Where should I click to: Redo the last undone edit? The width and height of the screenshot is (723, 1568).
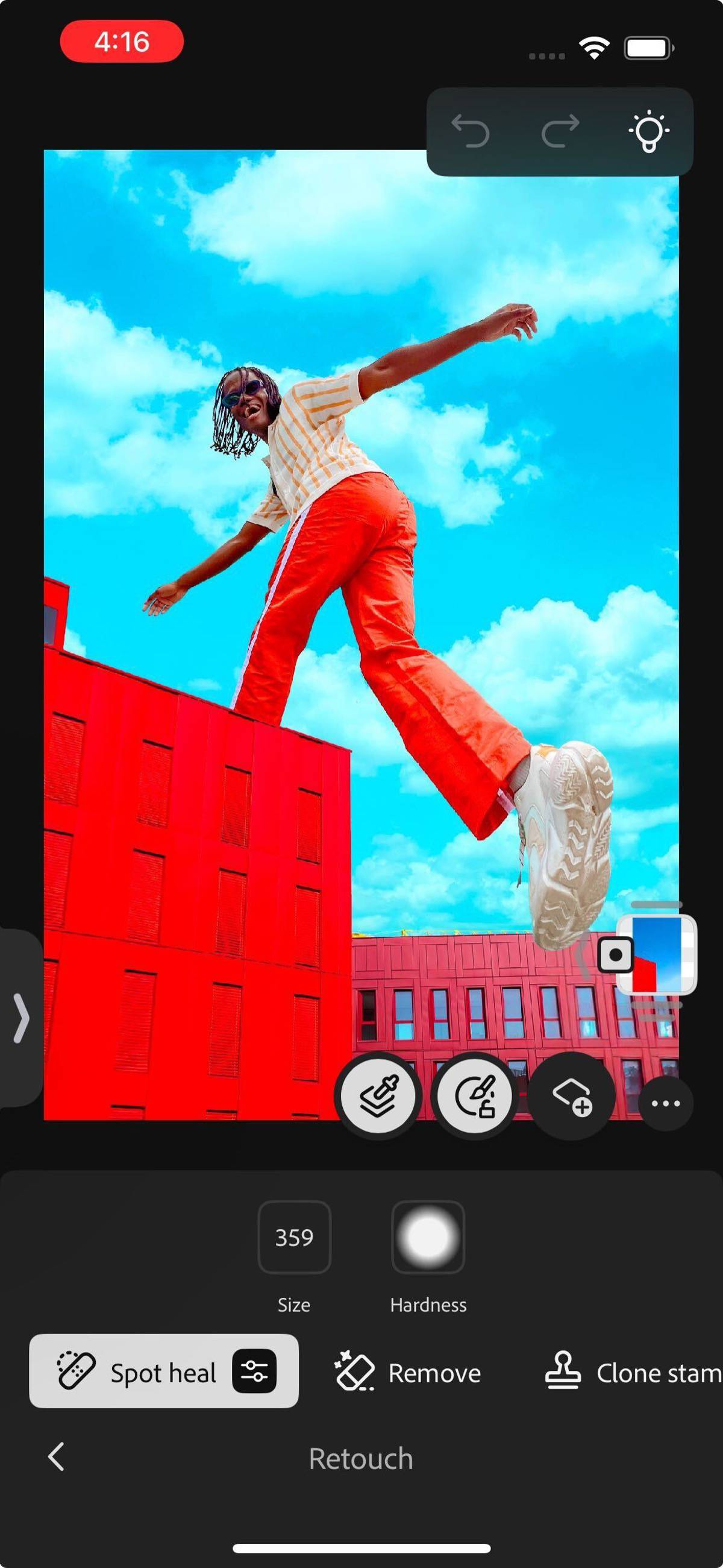click(x=560, y=131)
